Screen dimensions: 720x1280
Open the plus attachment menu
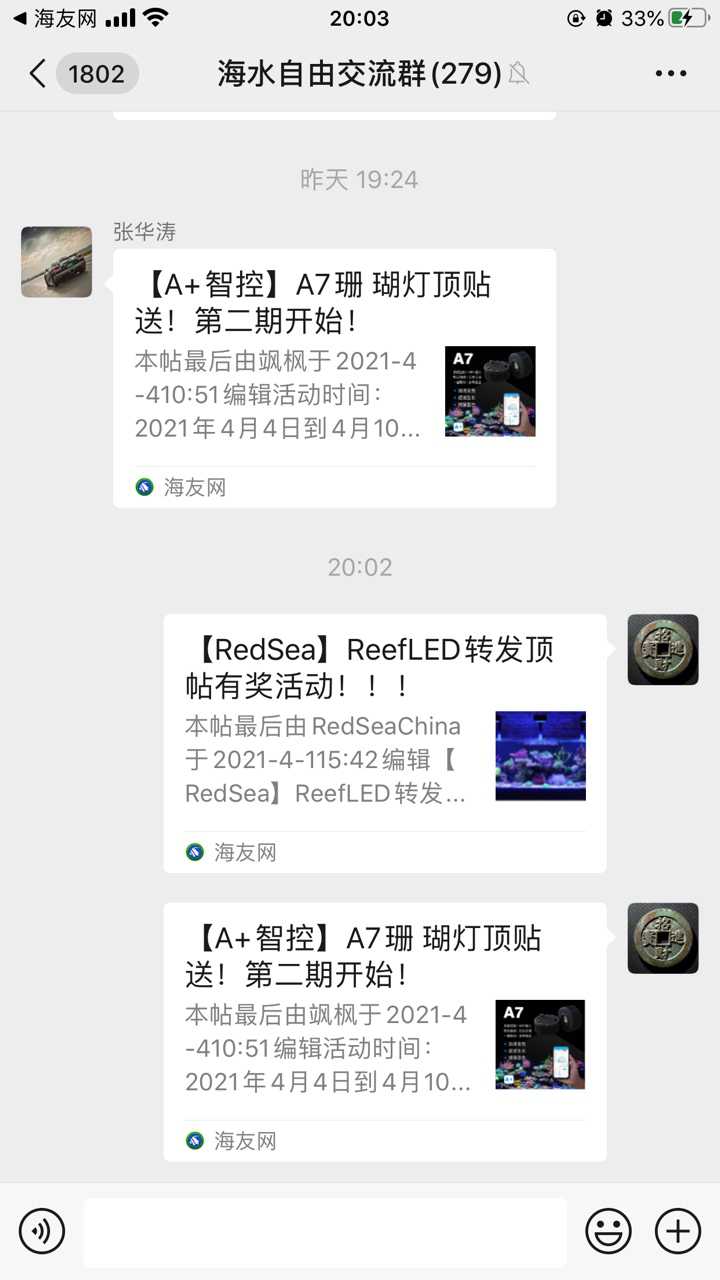[x=678, y=1230]
